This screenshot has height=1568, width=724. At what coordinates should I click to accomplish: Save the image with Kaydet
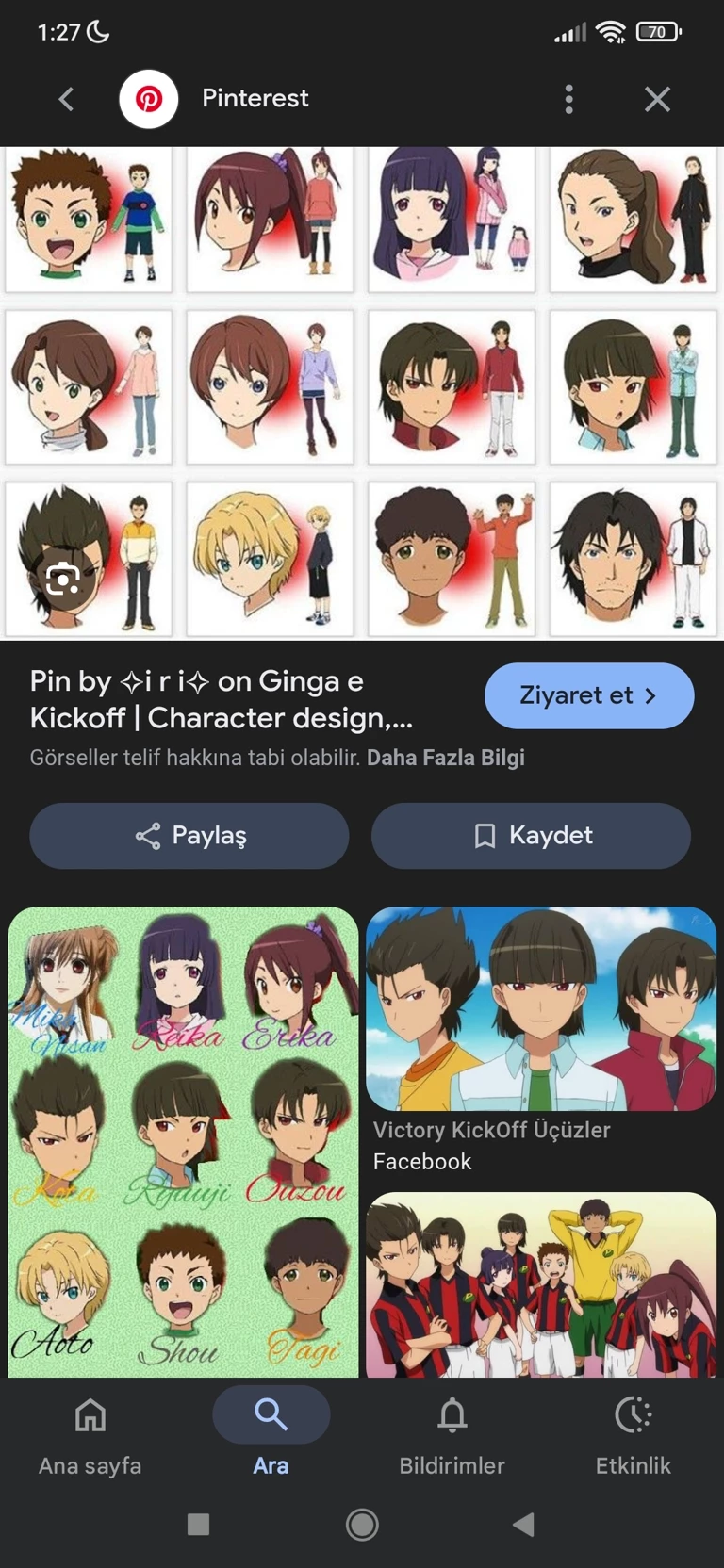531,836
